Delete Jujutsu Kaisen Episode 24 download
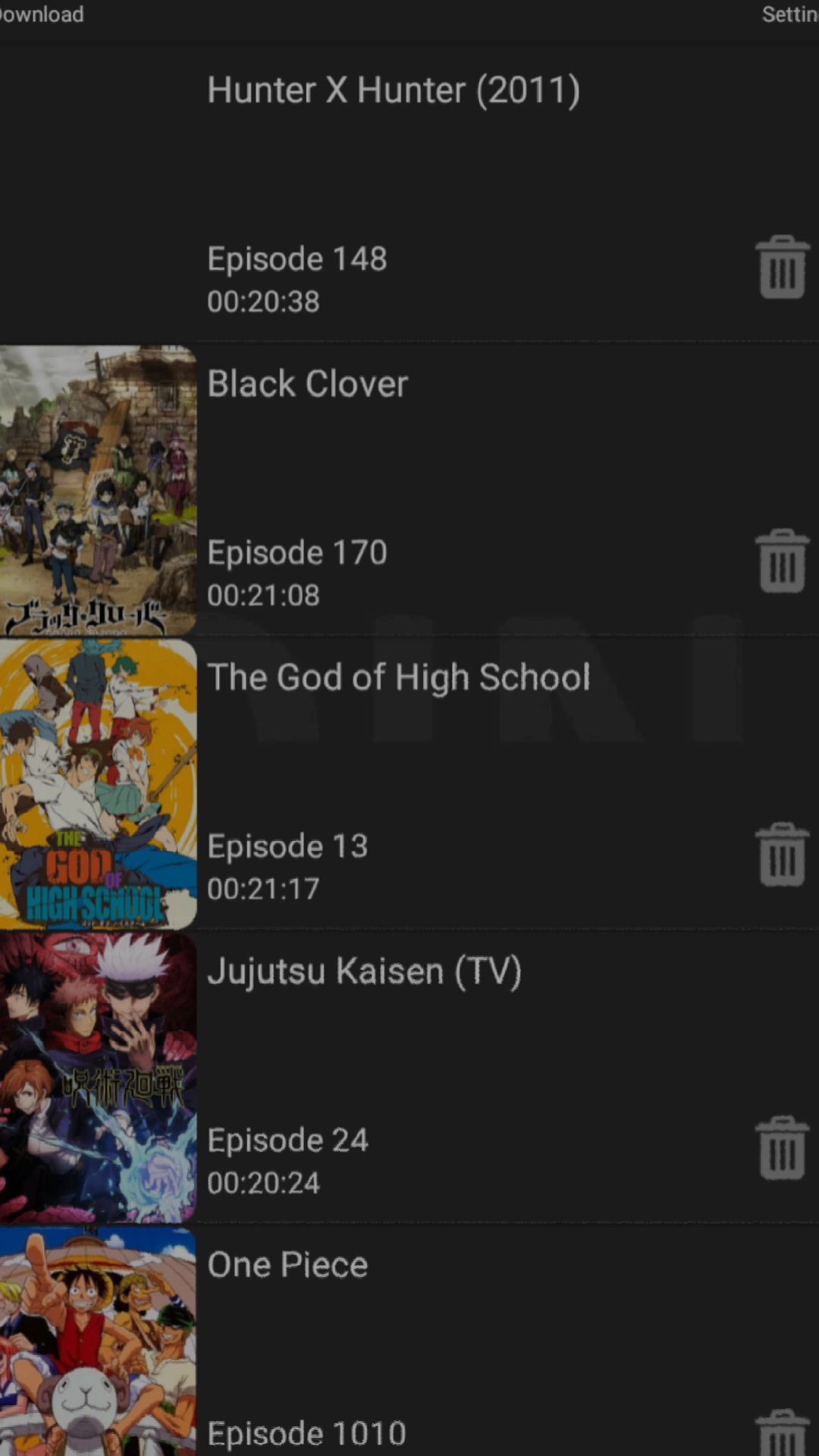 783,1147
